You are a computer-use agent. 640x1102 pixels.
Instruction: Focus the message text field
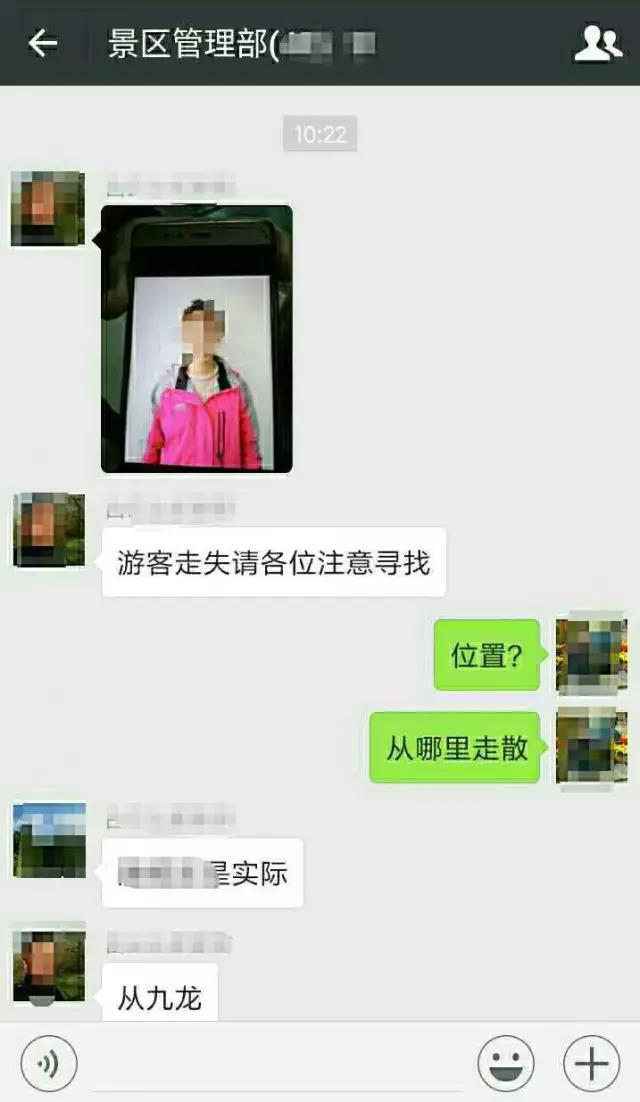pos(276,1064)
